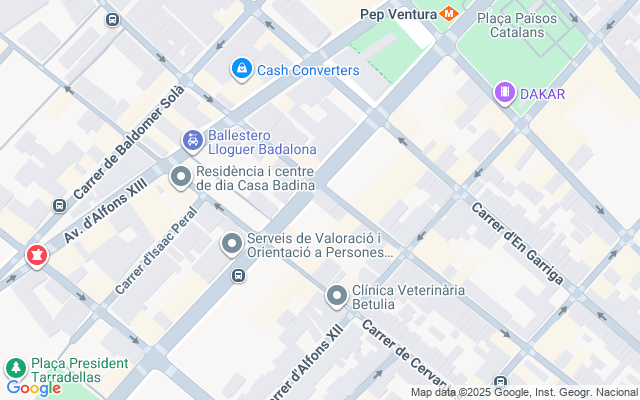Open Residència i centre de dia Casa Badina
This screenshot has height=400, width=640.
point(181,178)
